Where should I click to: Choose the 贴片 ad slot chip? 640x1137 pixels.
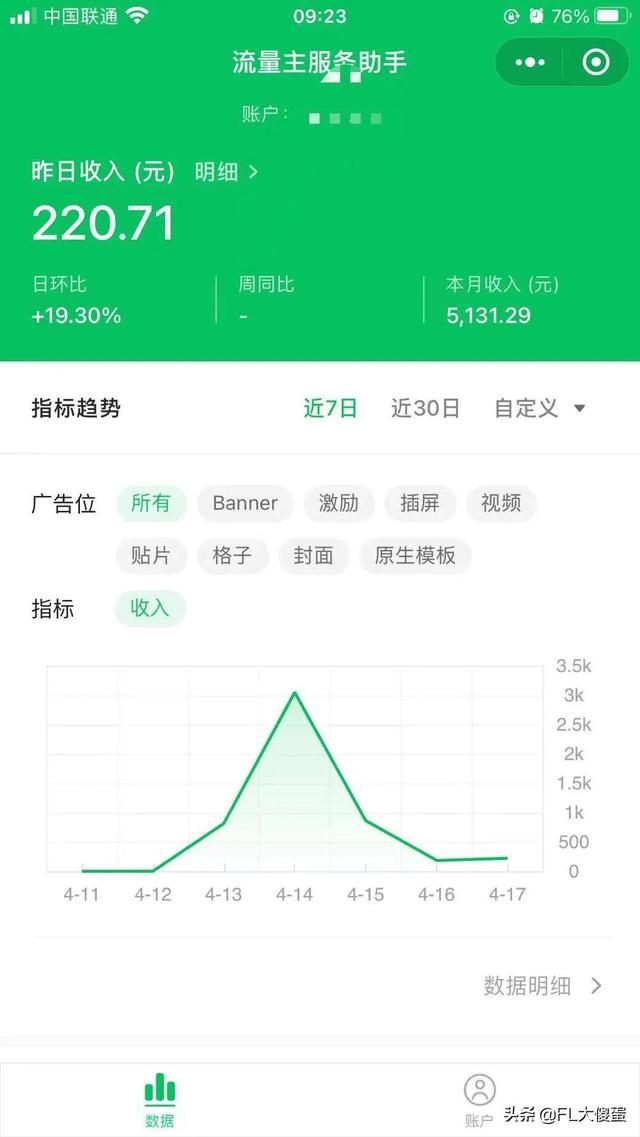click(x=151, y=556)
